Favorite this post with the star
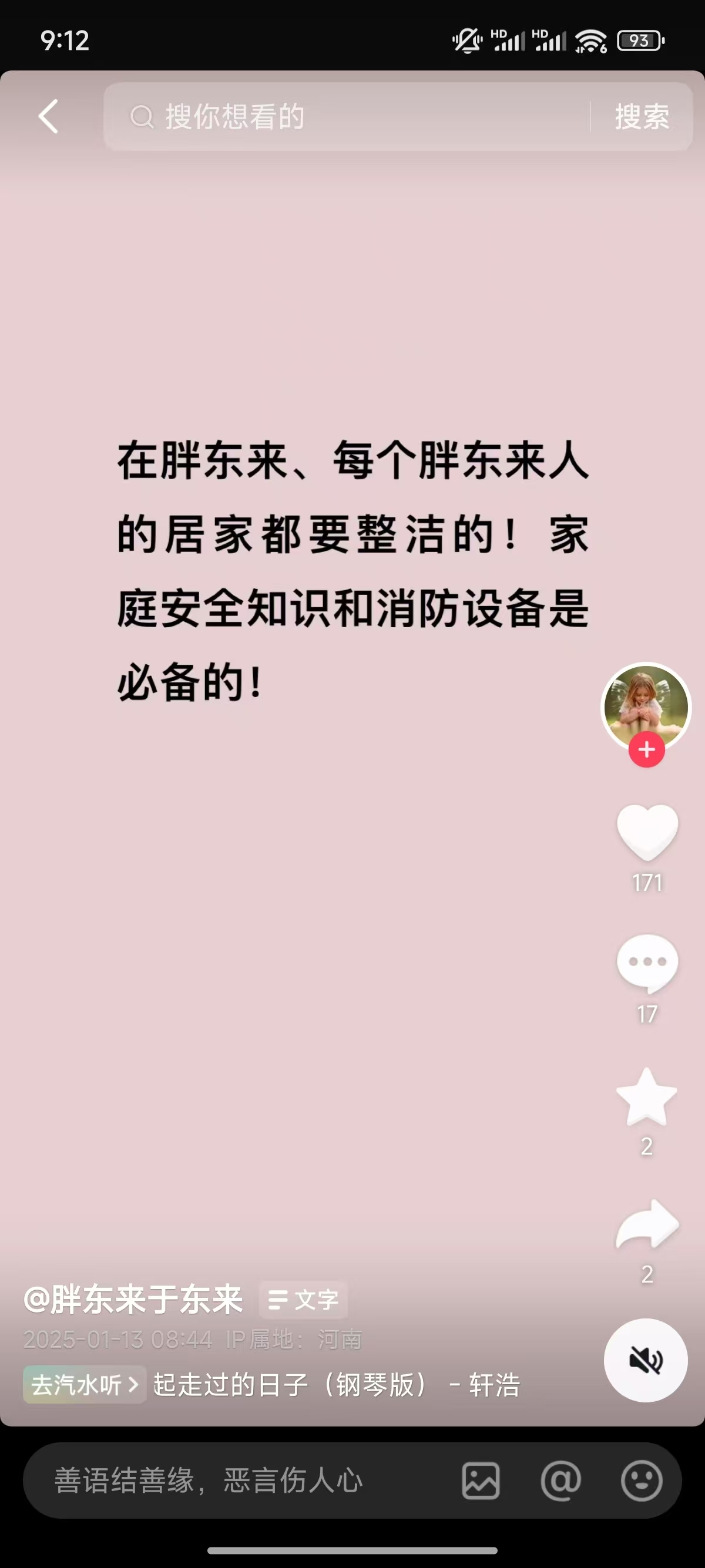This screenshot has width=705, height=1568. click(647, 1097)
